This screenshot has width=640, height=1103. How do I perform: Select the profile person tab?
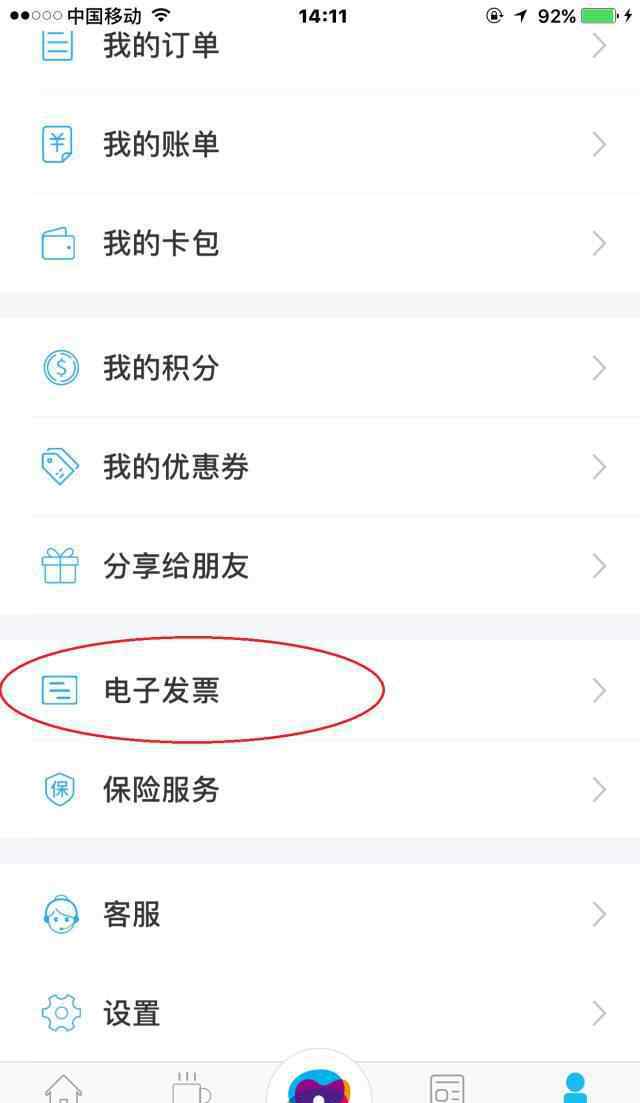[x=575, y=1088]
